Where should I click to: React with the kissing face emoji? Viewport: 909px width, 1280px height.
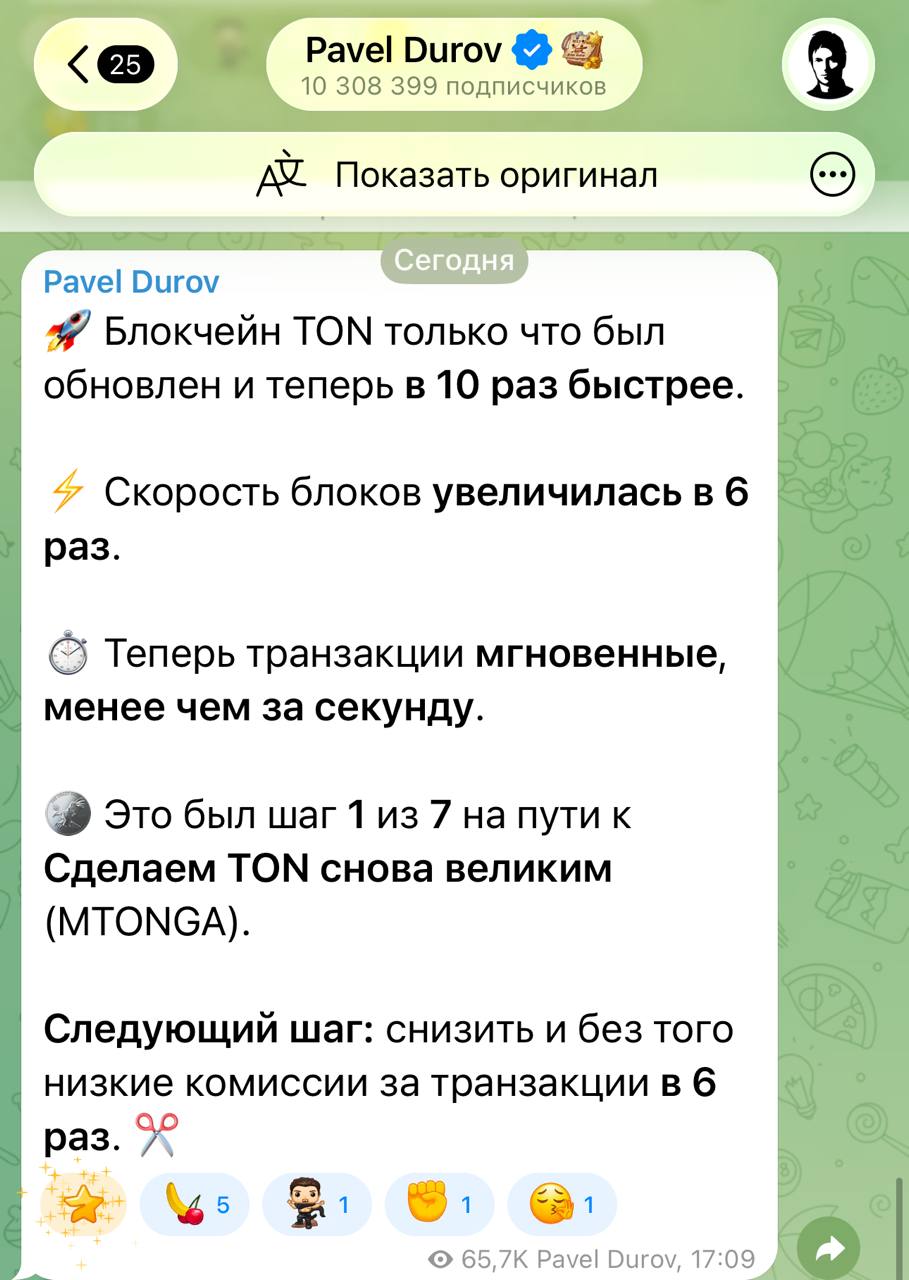pyautogui.click(x=561, y=1205)
